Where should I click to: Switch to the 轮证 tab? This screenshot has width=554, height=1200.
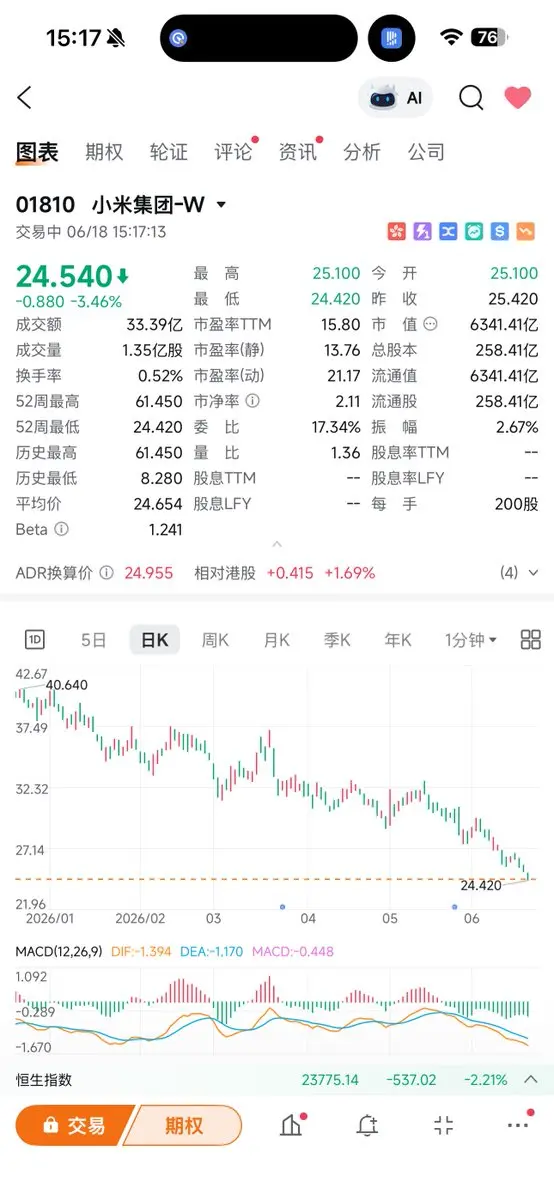pyautogui.click(x=169, y=152)
